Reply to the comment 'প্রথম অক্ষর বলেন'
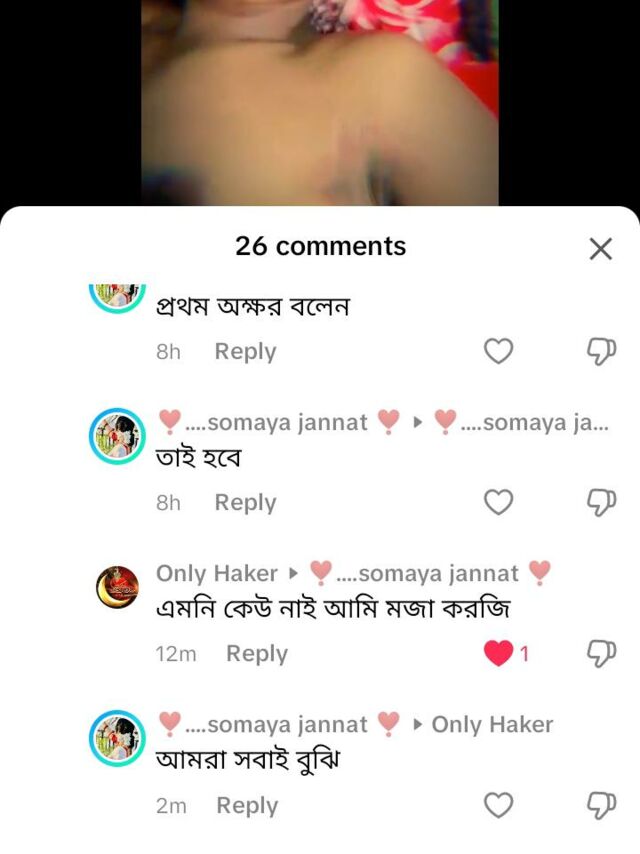This screenshot has width=640, height=854. pos(245,351)
